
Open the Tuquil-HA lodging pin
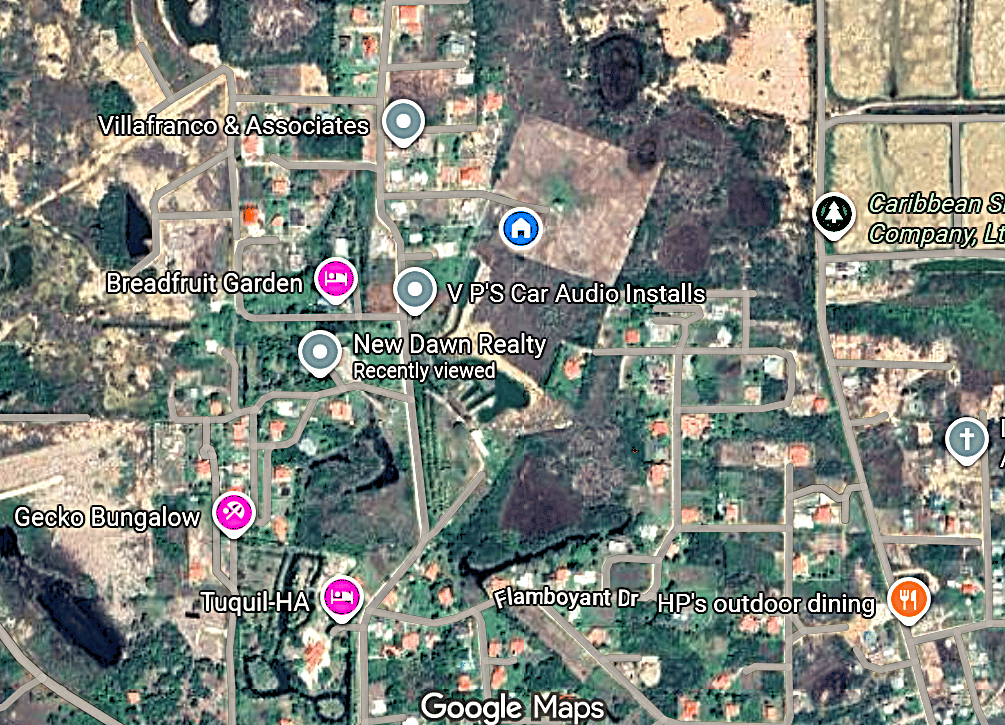[x=343, y=598]
